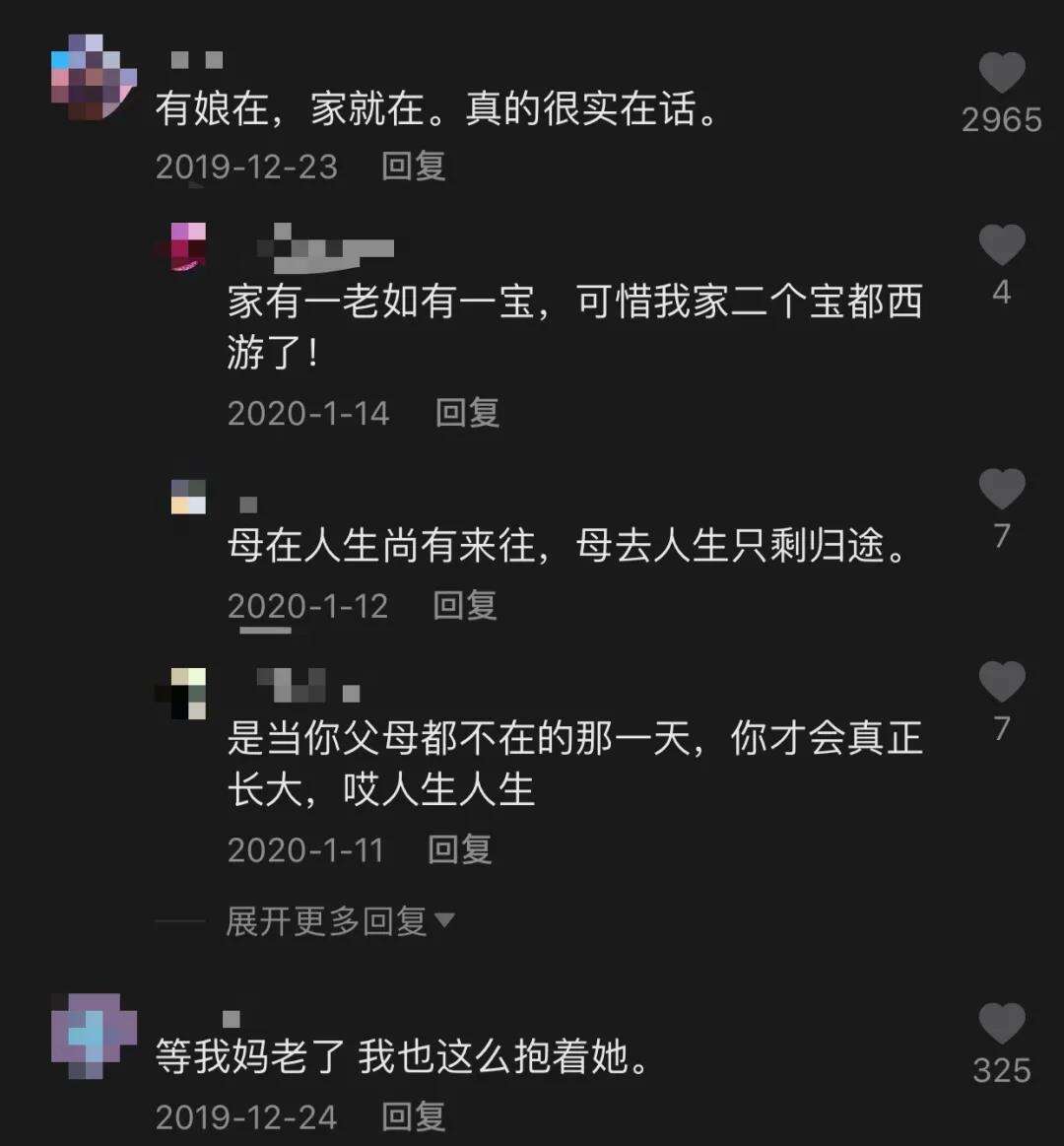Open avatar of '有娘在，家就在' commenter
The width and height of the screenshot is (1064, 1146).
93,77
